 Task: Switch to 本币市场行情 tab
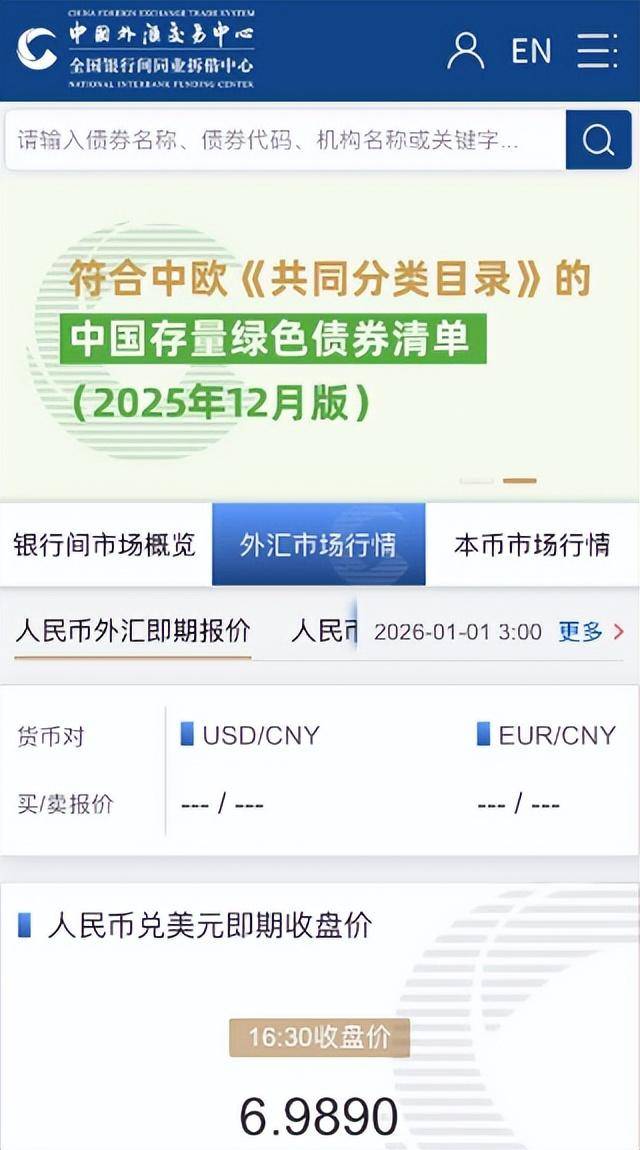point(532,545)
